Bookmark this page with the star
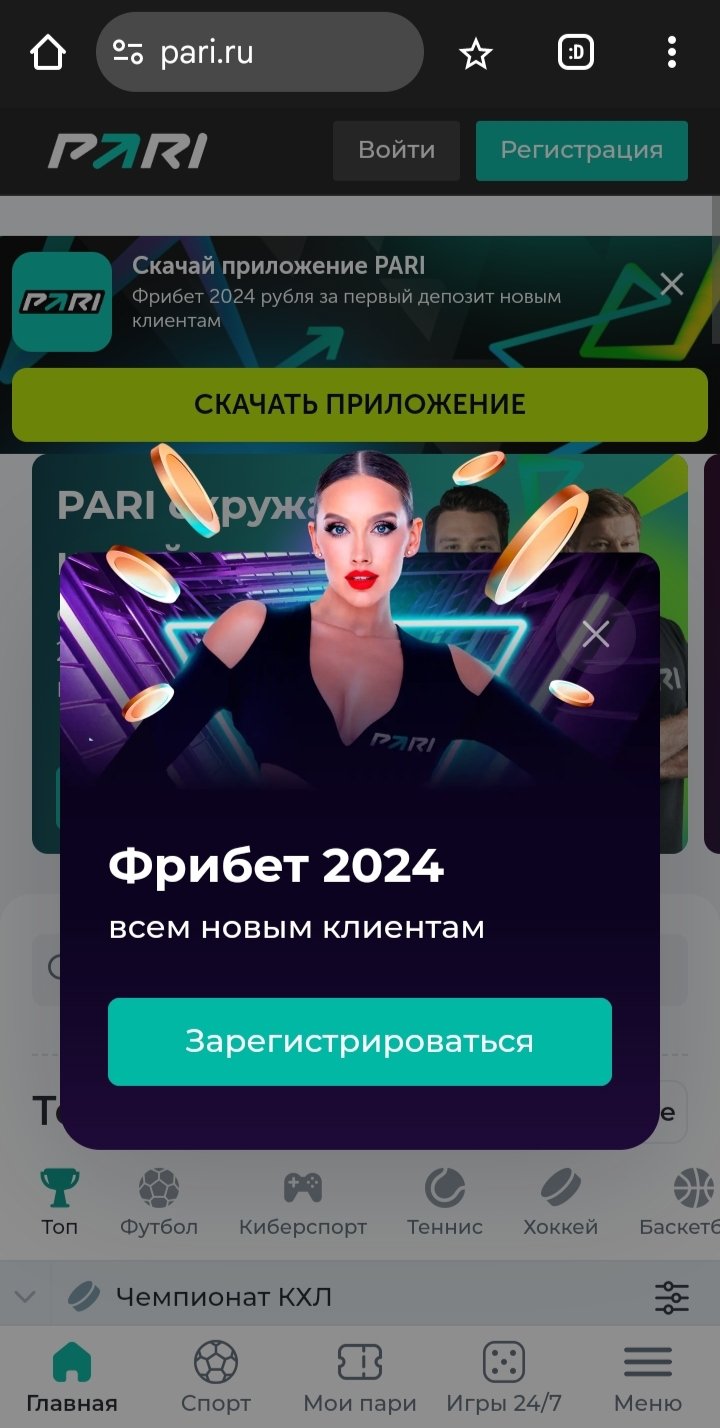Viewport: 720px width, 1428px height. coord(476,53)
